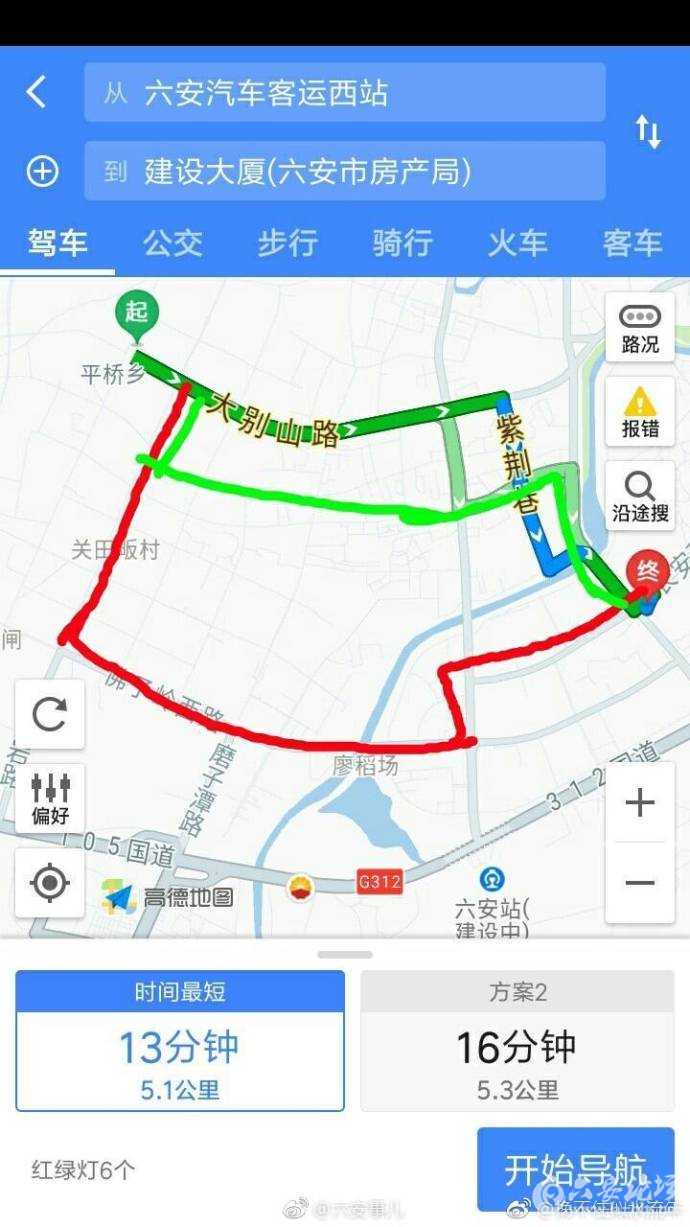Swap the start and destination points
The width and height of the screenshot is (690, 1227).
coord(648,132)
